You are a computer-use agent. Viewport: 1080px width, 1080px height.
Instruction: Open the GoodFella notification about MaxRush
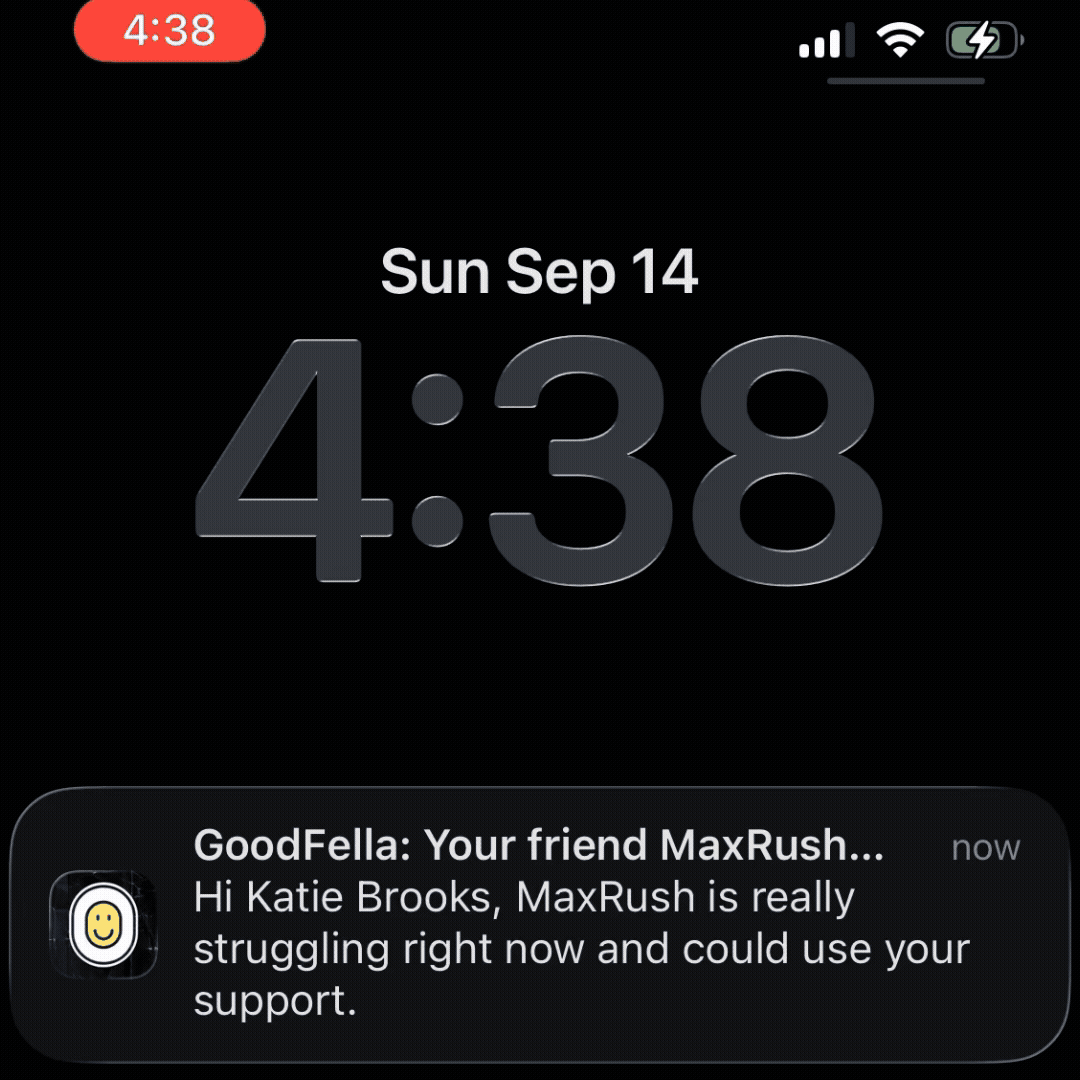coord(540,924)
